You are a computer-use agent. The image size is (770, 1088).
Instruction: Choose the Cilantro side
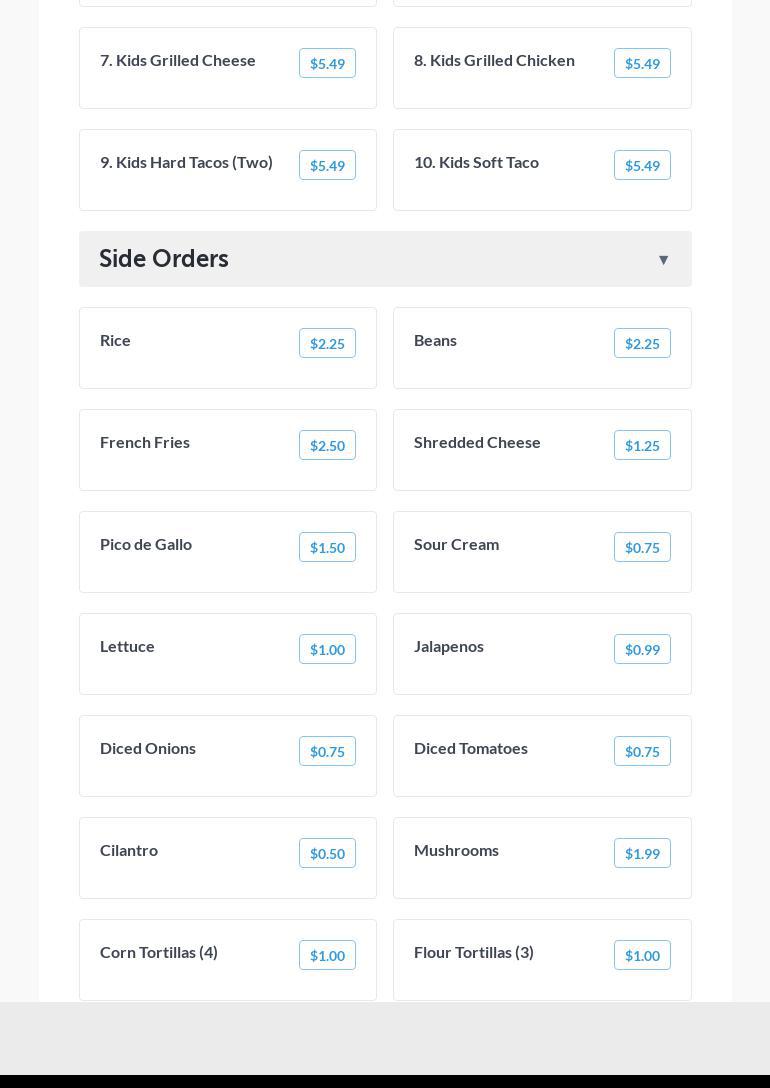pyautogui.click(x=228, y=858)
